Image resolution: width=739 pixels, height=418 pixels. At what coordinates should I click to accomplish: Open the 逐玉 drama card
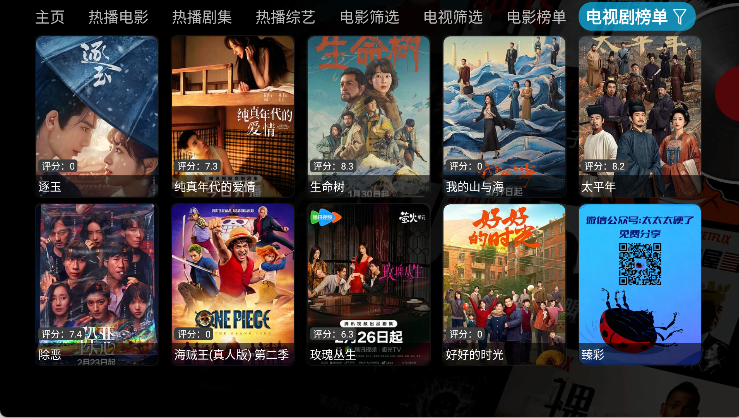(97, 115)
